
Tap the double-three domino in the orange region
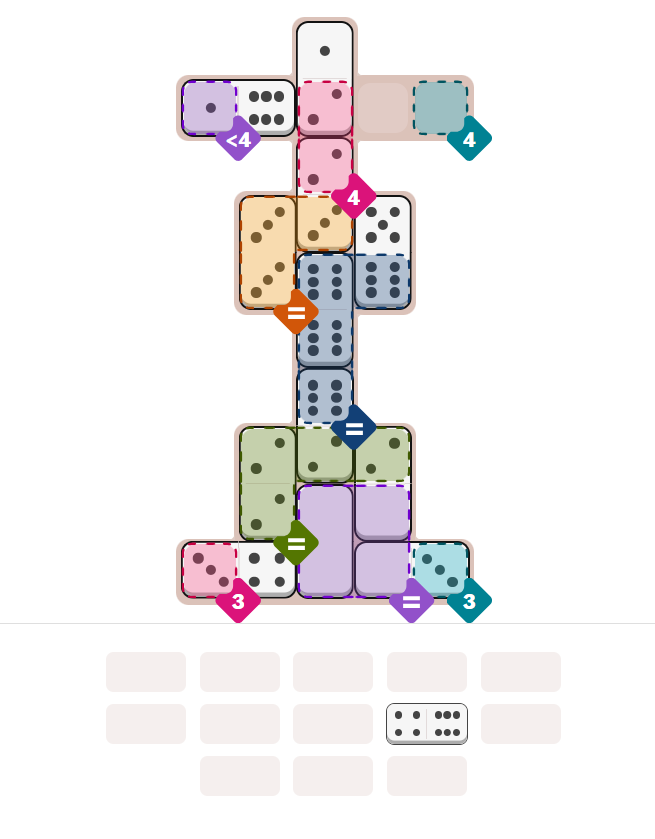[267, 252]
